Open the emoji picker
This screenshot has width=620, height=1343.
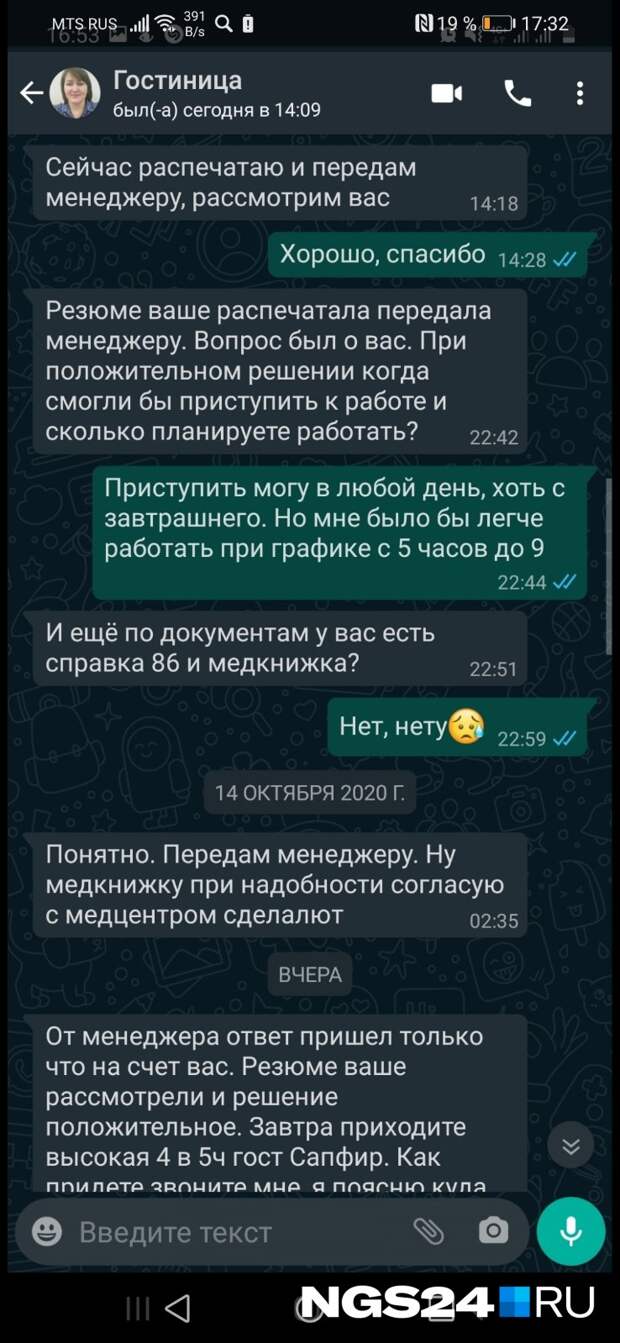point(47,1231)
